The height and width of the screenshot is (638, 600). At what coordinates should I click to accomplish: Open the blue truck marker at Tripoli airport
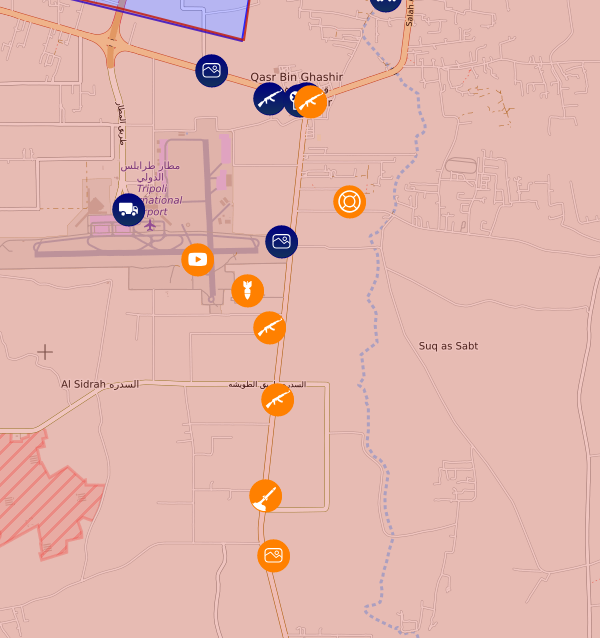tap(128, 210)
